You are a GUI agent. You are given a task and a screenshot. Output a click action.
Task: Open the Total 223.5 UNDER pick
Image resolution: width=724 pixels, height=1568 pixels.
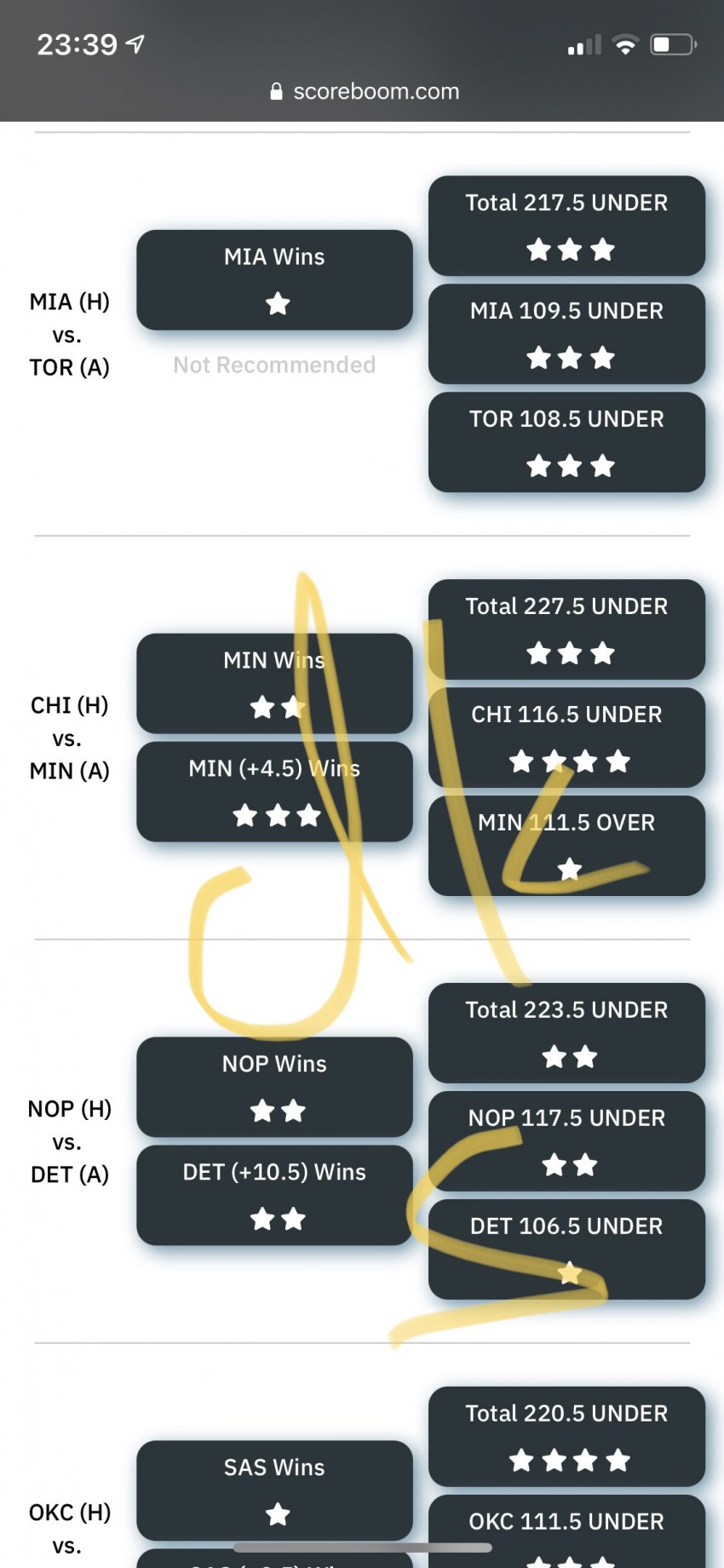click(x=566, y=1032)
